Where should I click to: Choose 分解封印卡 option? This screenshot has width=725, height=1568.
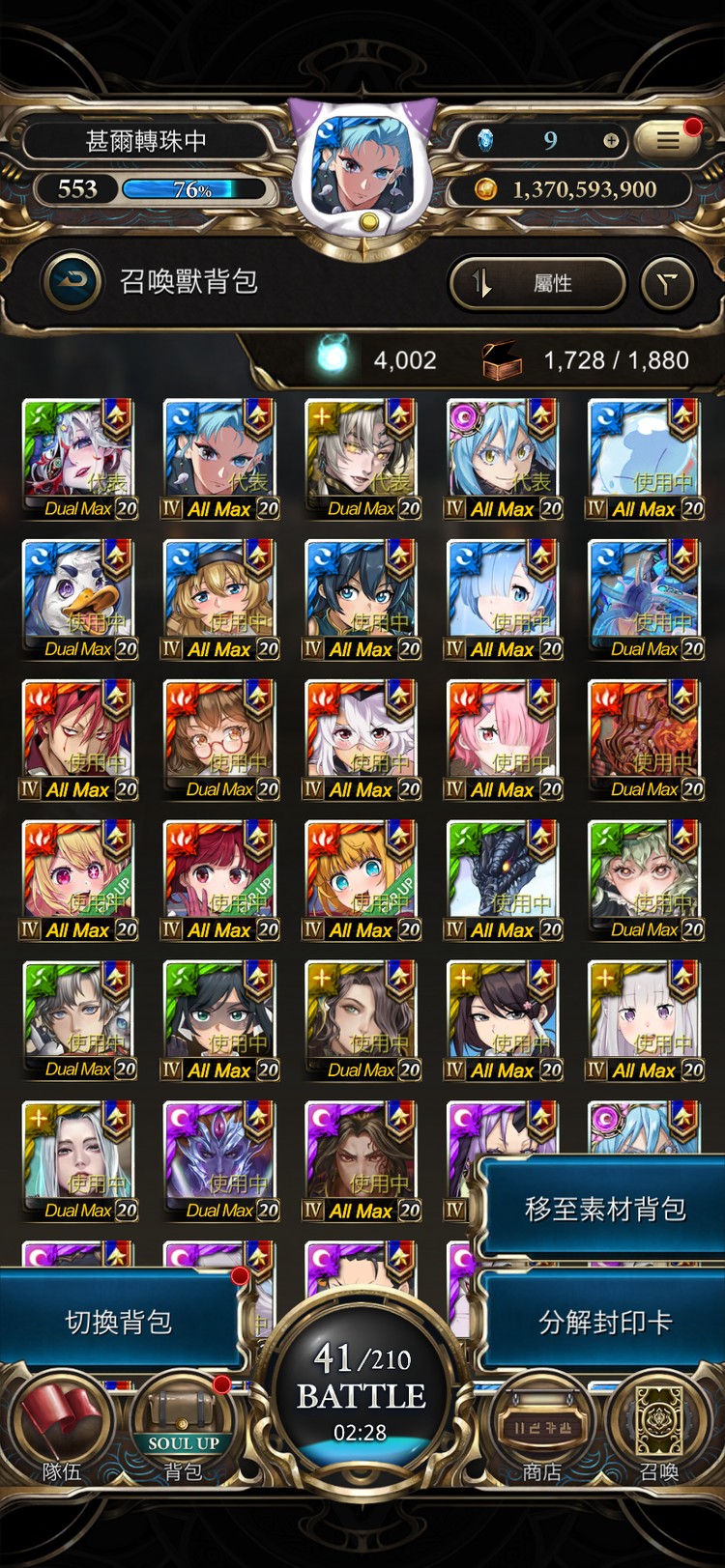click(604, 1322)
